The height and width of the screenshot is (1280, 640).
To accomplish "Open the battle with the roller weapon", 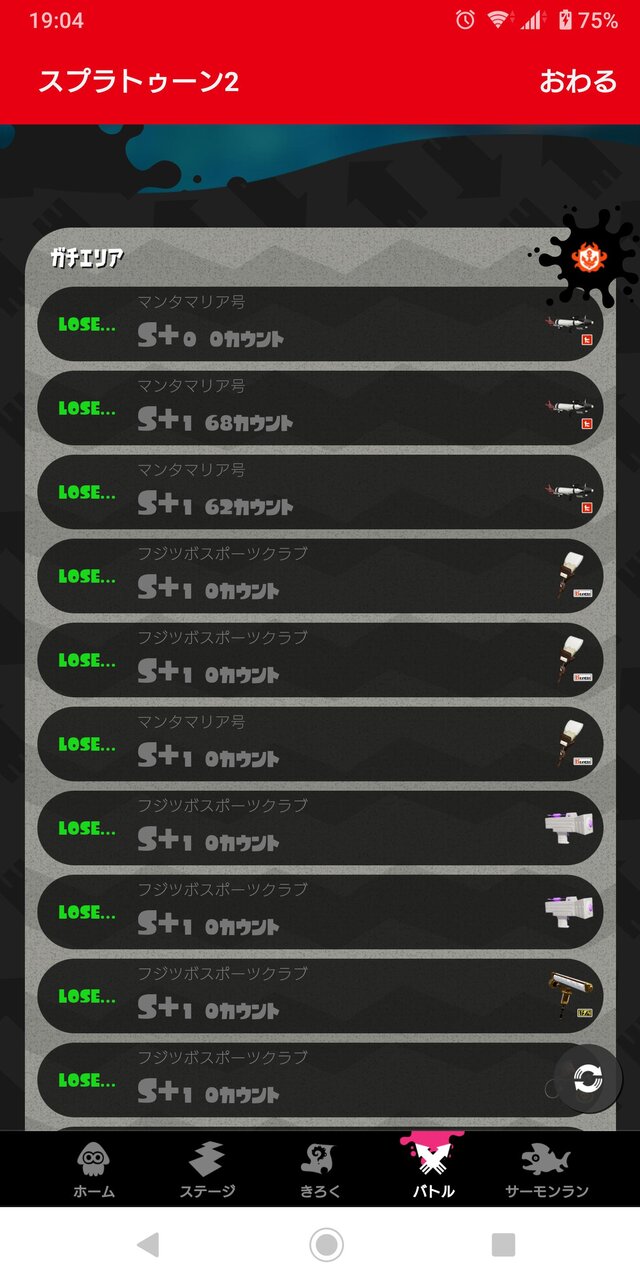I will pyautogui.click(x=320, y=996).
